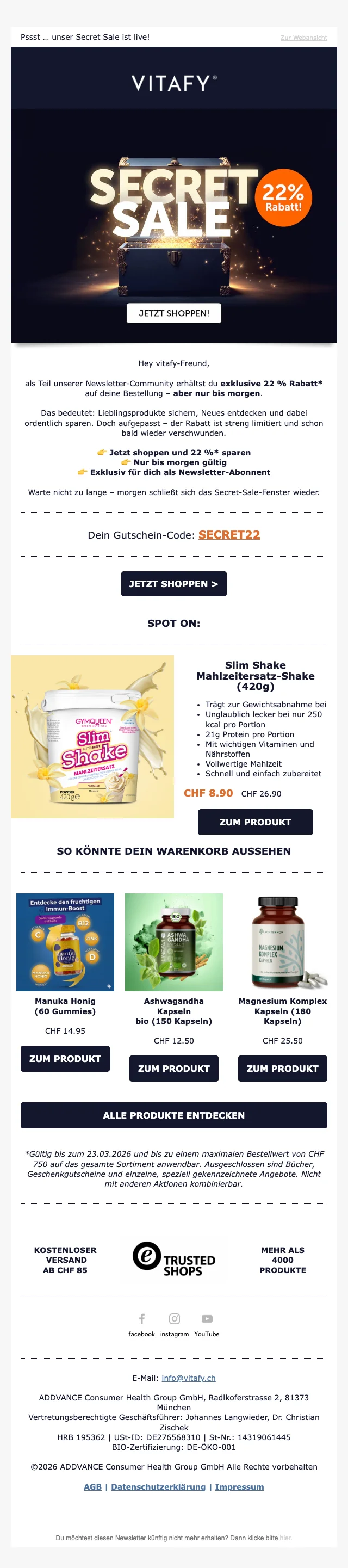Open the Ashwagandha Kapseln product image
Image resolution: width=348 pixels, height=1568 pixels.
(x=173, y=942)
